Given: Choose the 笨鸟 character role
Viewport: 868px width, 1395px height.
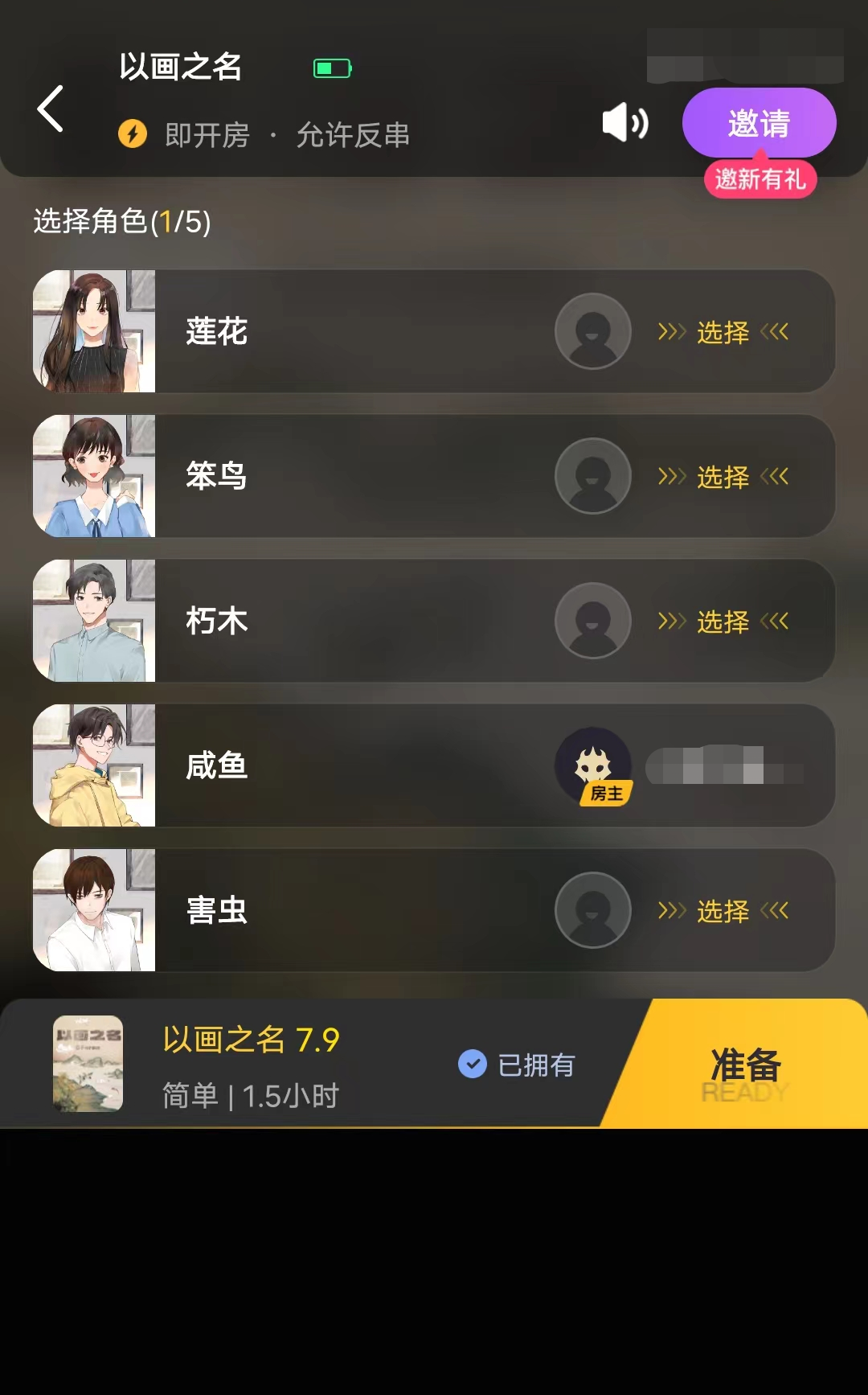Looking at the screenshot, I should (x=723, y=477).
